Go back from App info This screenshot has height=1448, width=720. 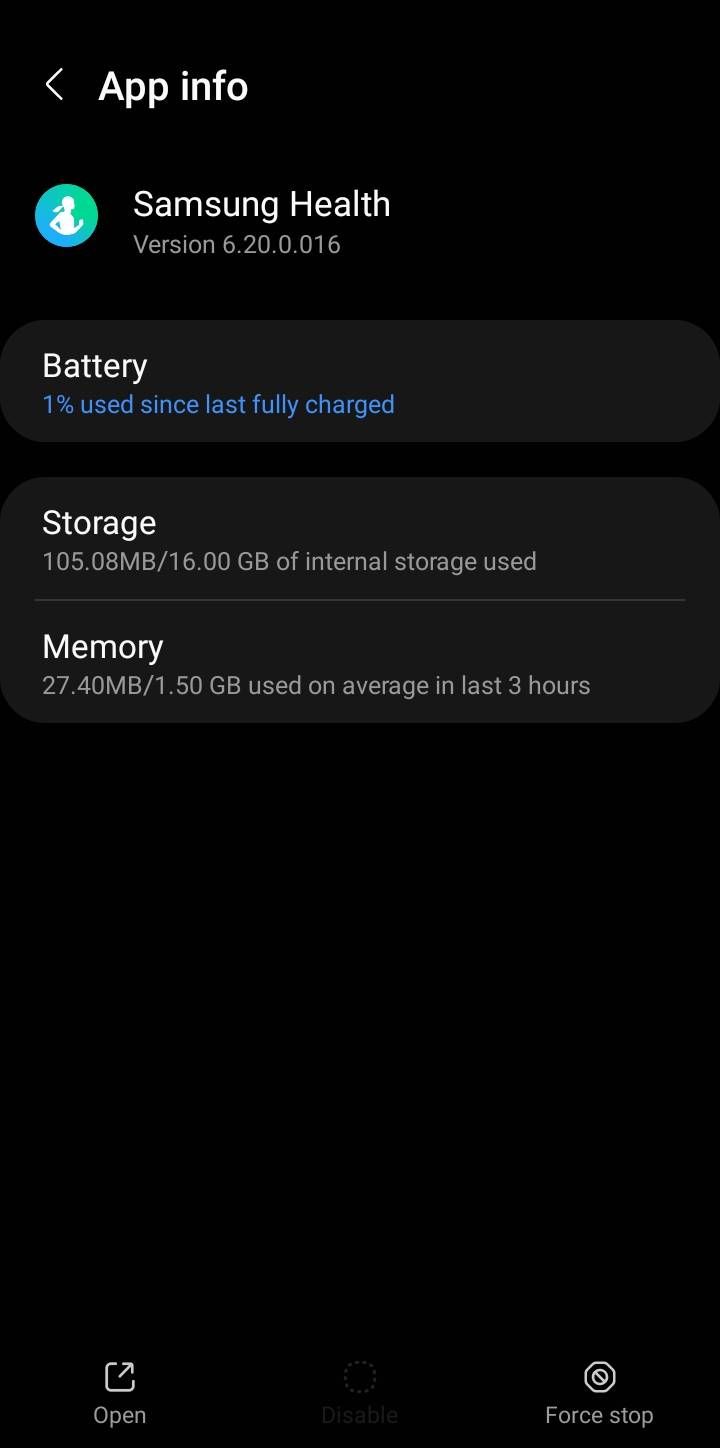point(55,86)
